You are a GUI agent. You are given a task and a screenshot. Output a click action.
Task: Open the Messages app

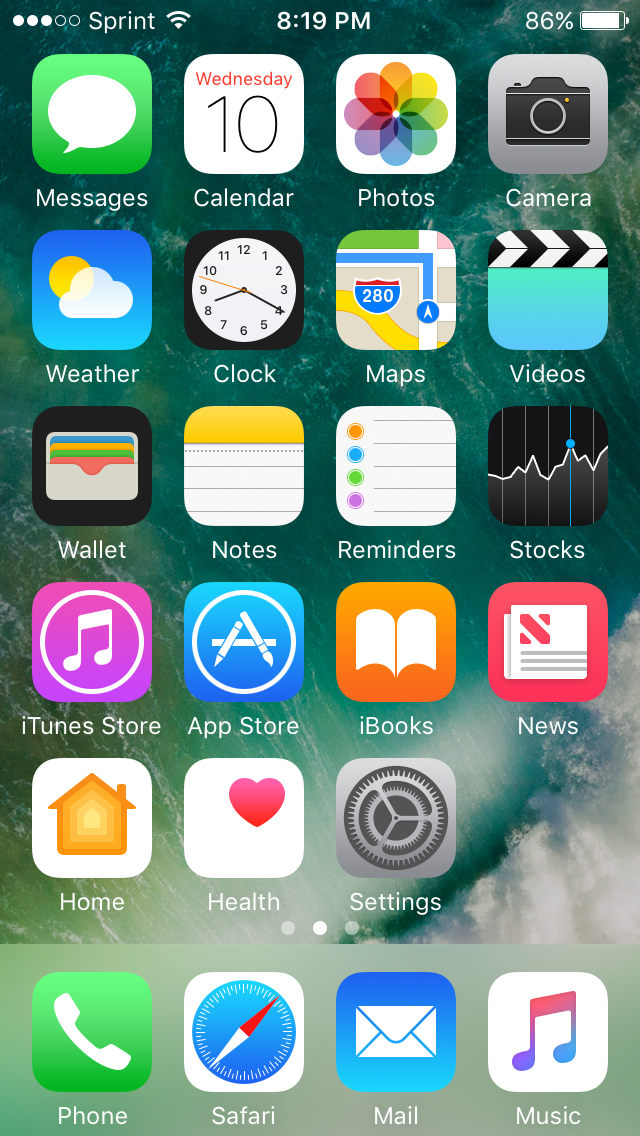pyautogui.click(x=91, y=114)
